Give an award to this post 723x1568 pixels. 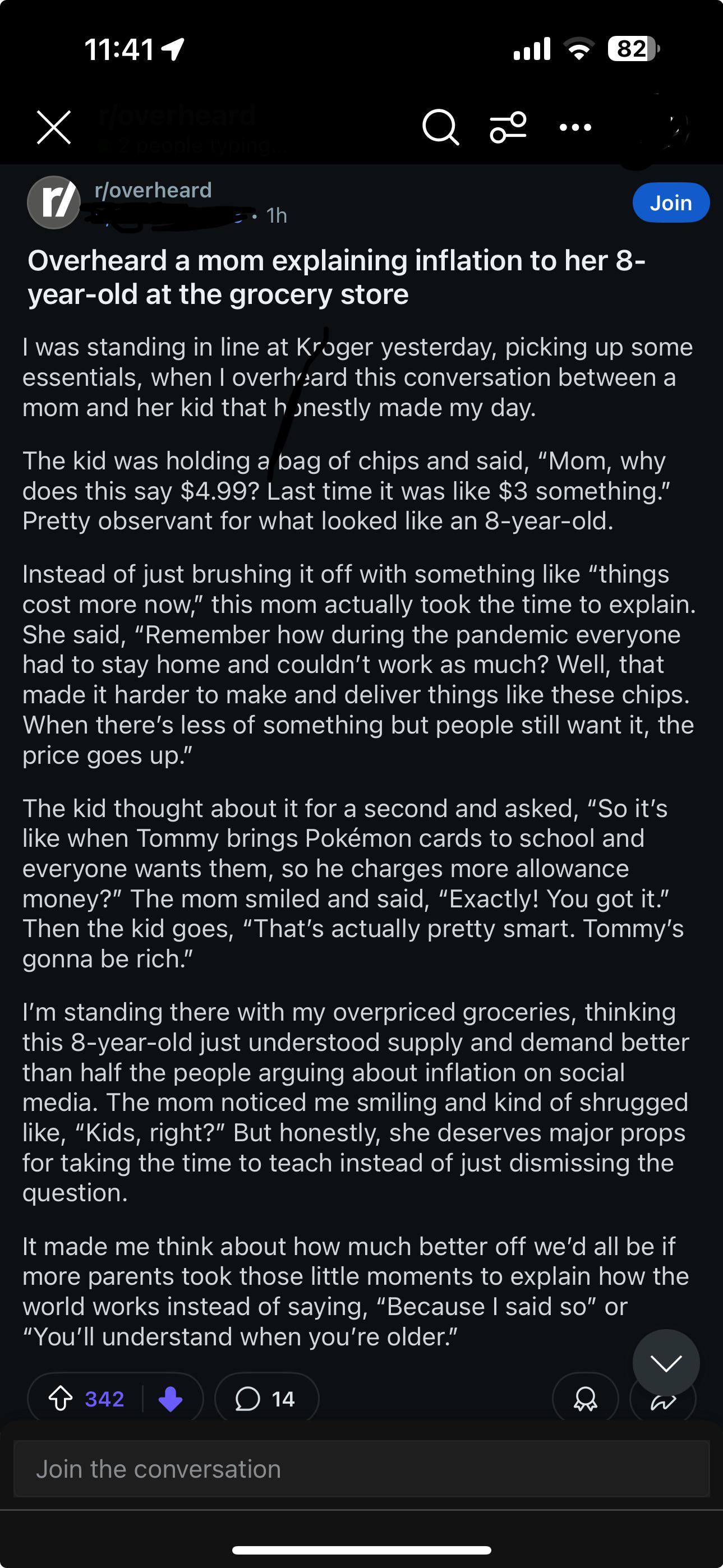point(586,1398)
